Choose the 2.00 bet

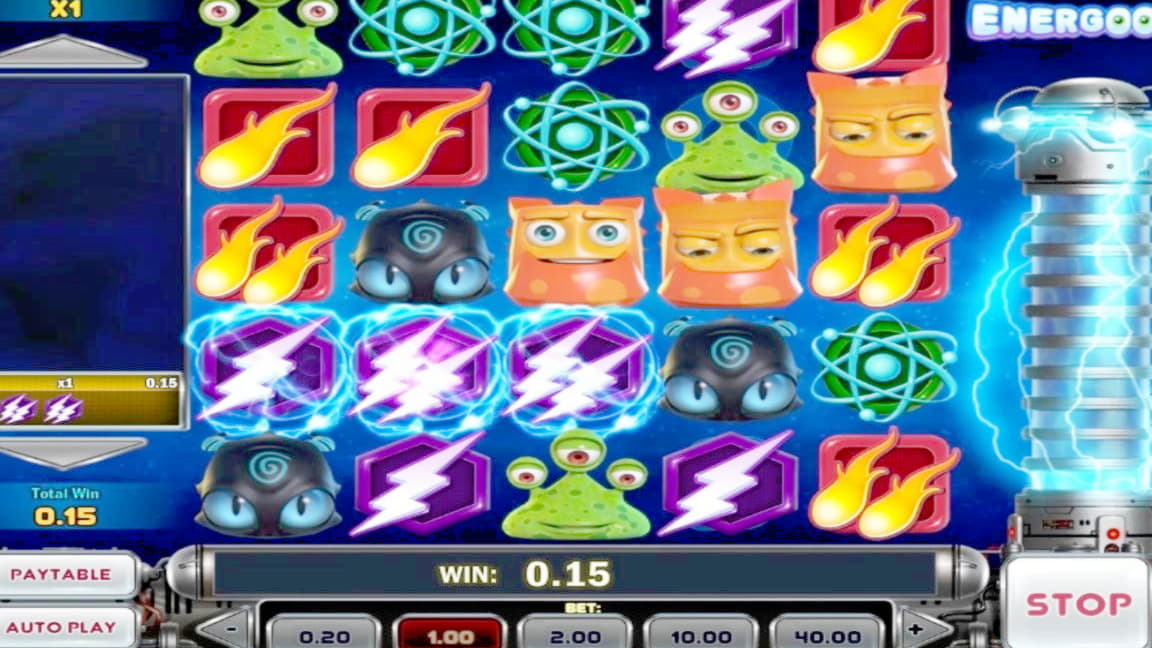pyautogui.click(x=575, y=635)
